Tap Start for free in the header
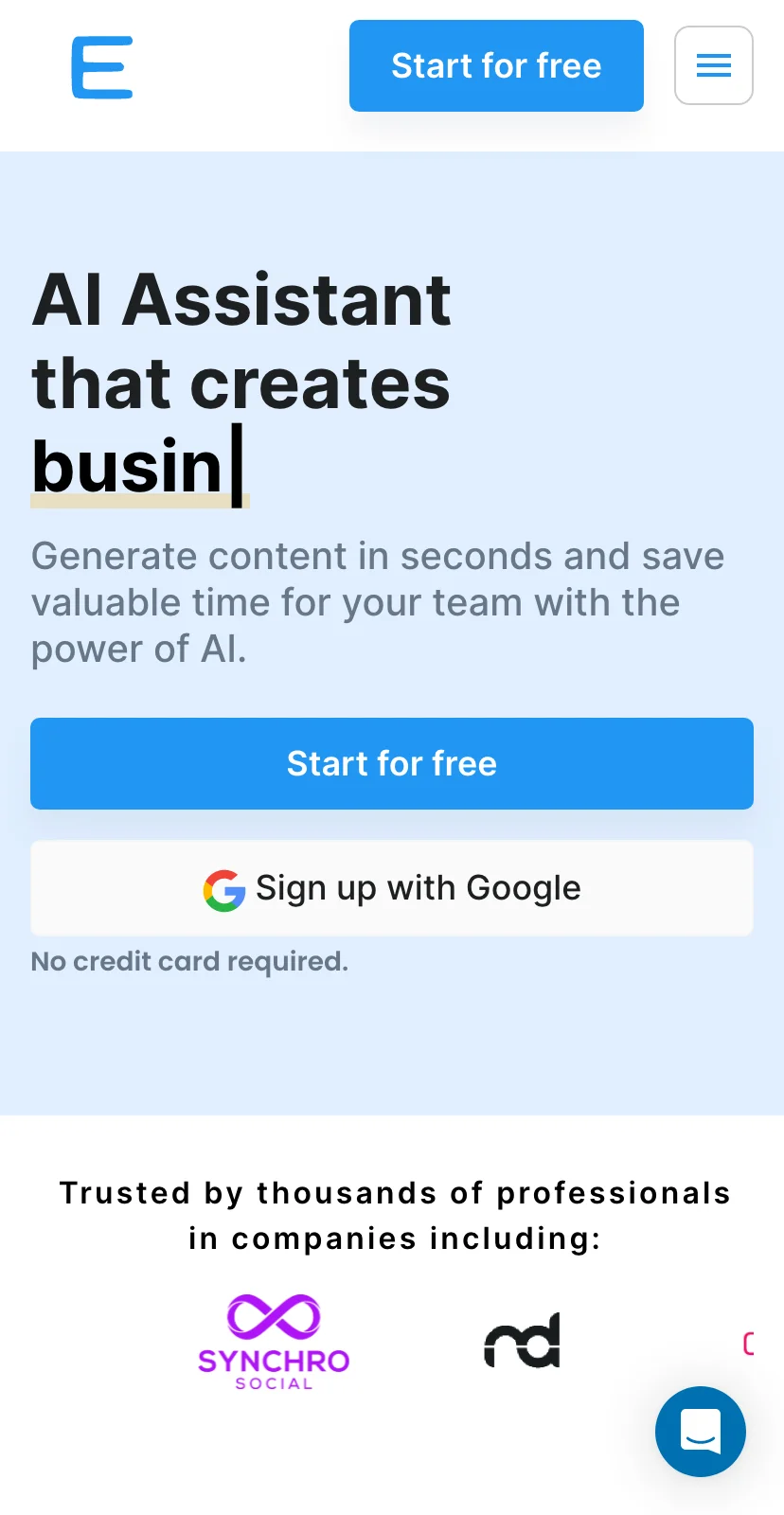The height and width of the screenshot is (1515, 784). tap(496, 65)
